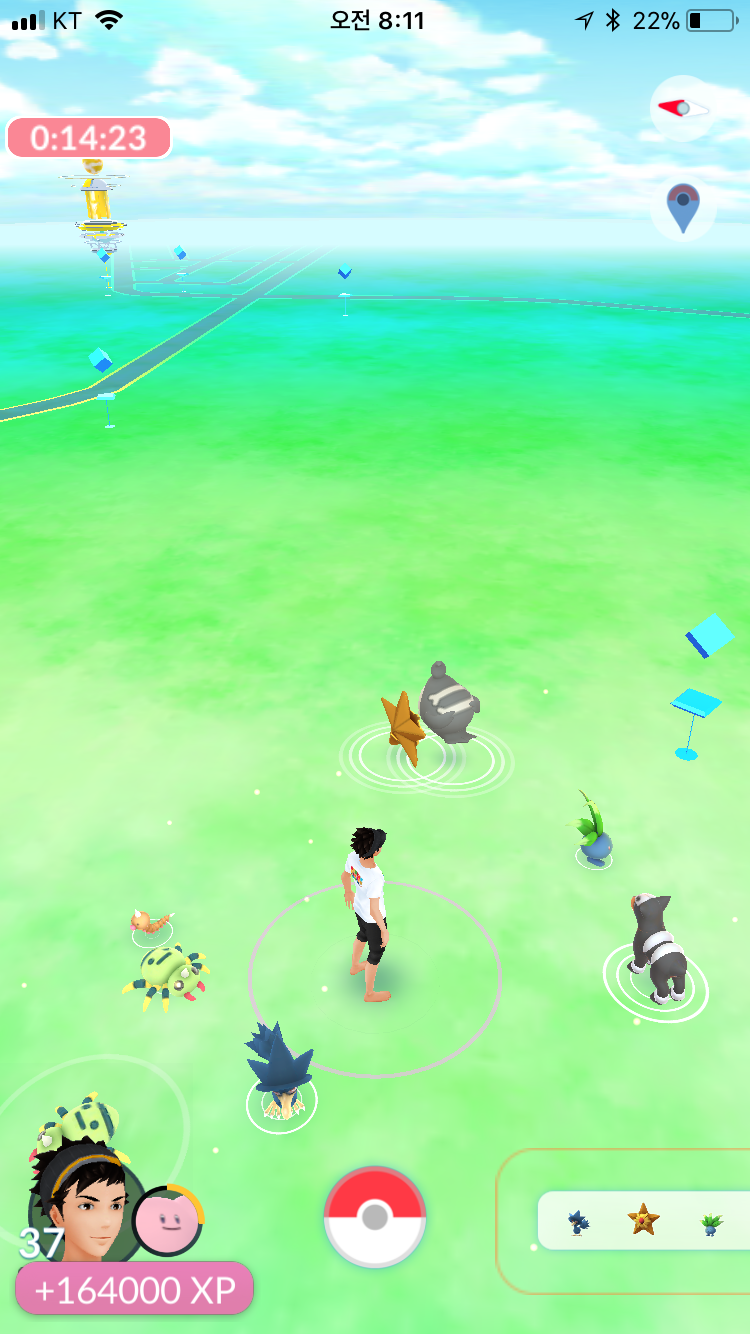
Task: Open the main menu Poké Ball
Action: tap(375, 1216)
